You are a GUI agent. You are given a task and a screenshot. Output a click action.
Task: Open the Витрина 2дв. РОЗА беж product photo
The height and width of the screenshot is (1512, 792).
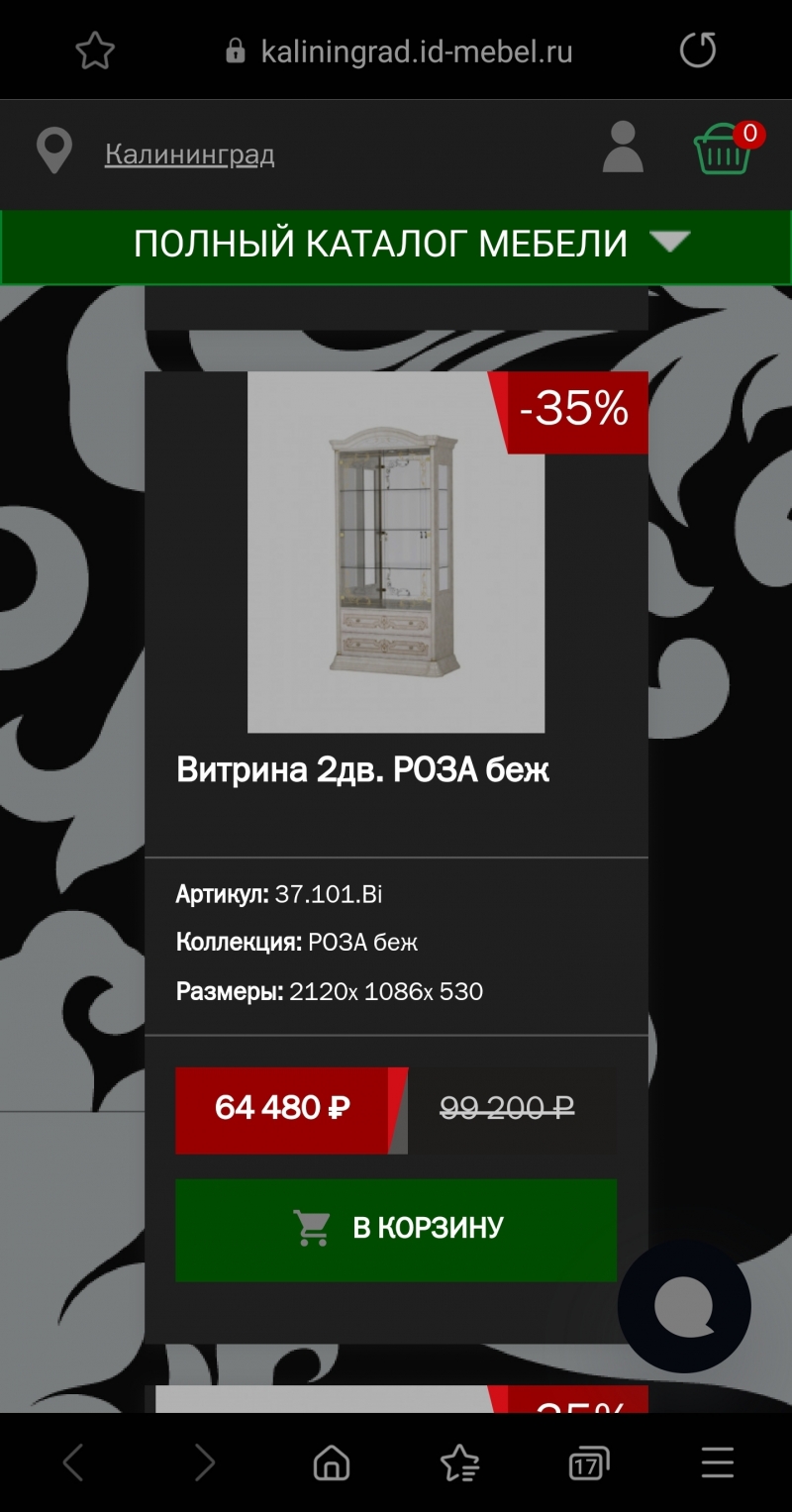pyautogui.click(x=396, y=553)
